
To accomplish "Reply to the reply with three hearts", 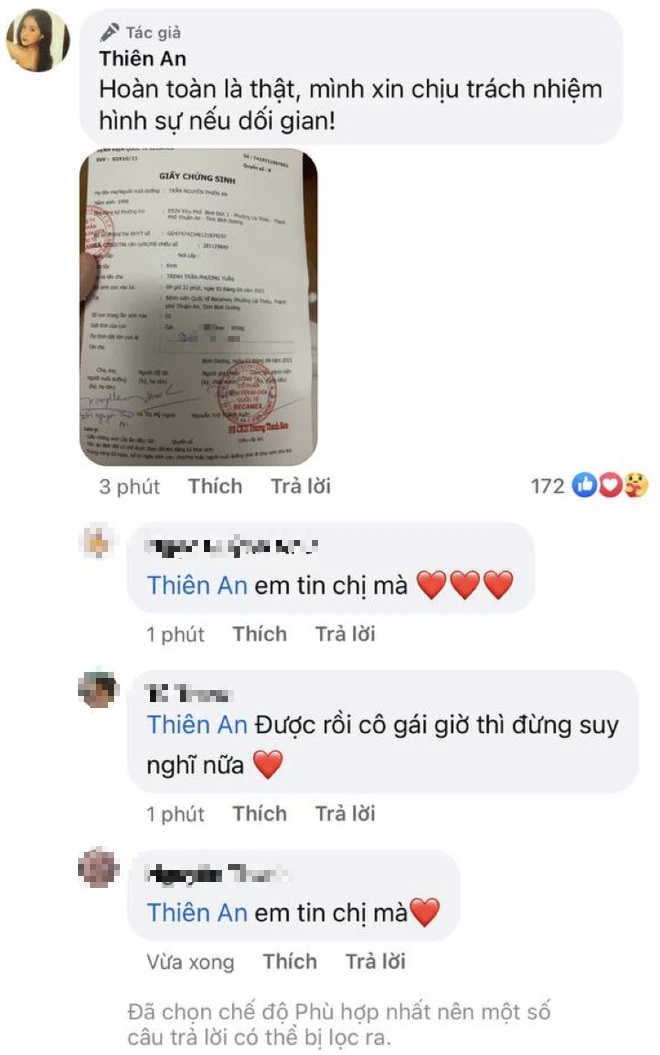I will tap(344, 634).
